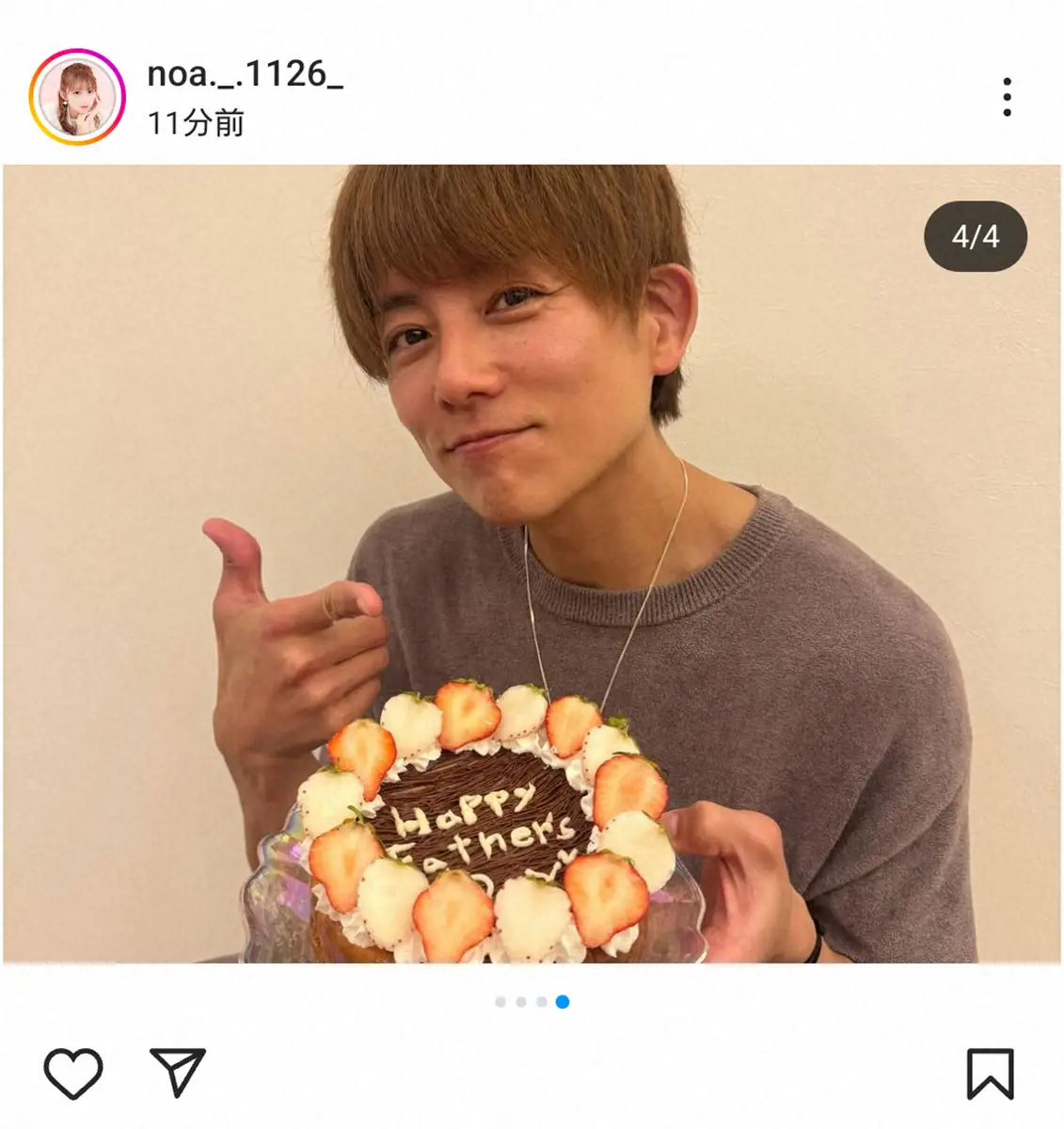Viewport: 1064px width, 1129px height.
Task: Like this post with the heart
Action: pyautogui.click(x=73, y=1073)
